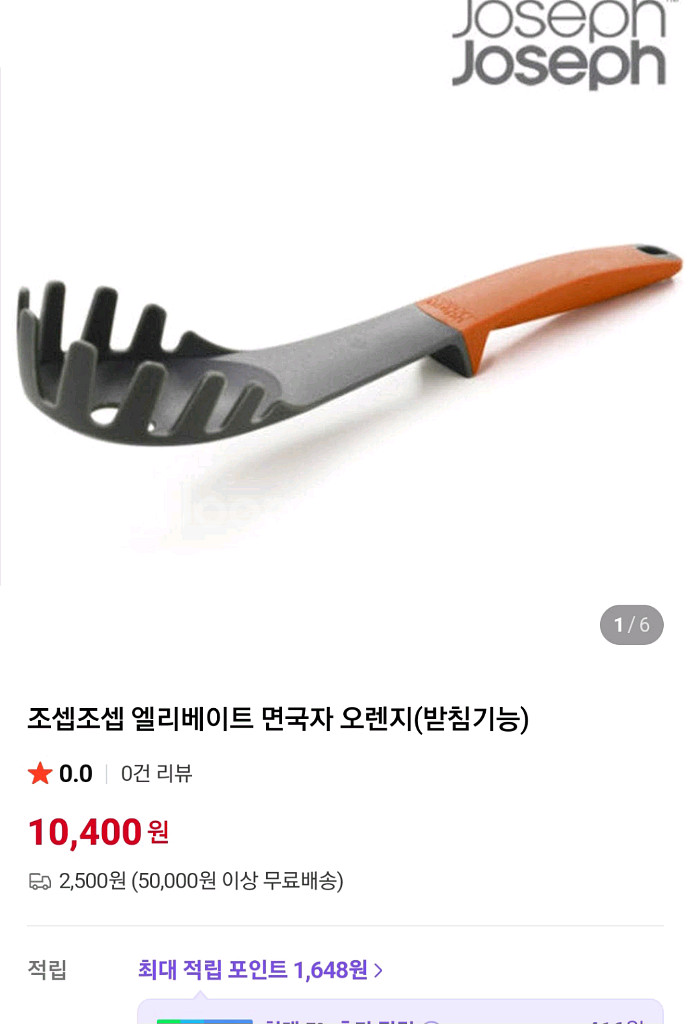This screenshot has width=688, height=1024.
Task: Open 최대 적립 포인트 1,648원 details
Action: tap(260, 969)
